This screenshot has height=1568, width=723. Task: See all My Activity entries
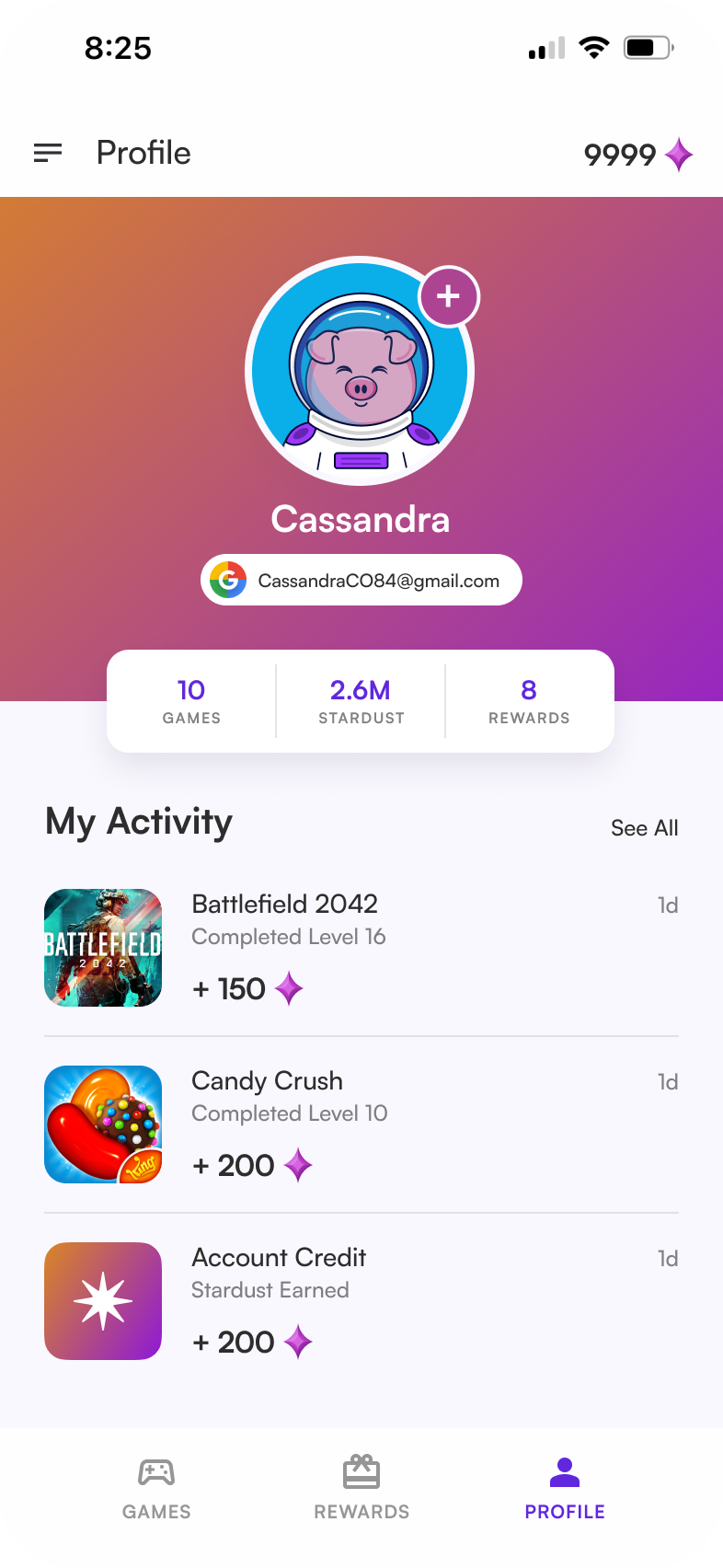pyautogui.click(x=644, y=828)
